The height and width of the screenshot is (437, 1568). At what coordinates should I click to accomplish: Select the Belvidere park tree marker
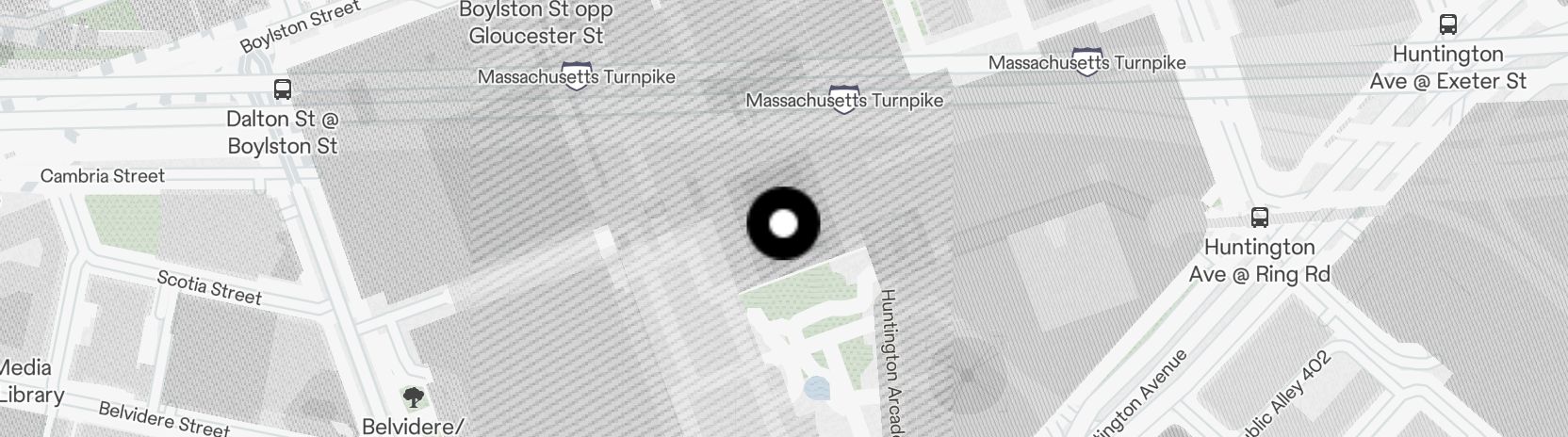tap(413, 397)
